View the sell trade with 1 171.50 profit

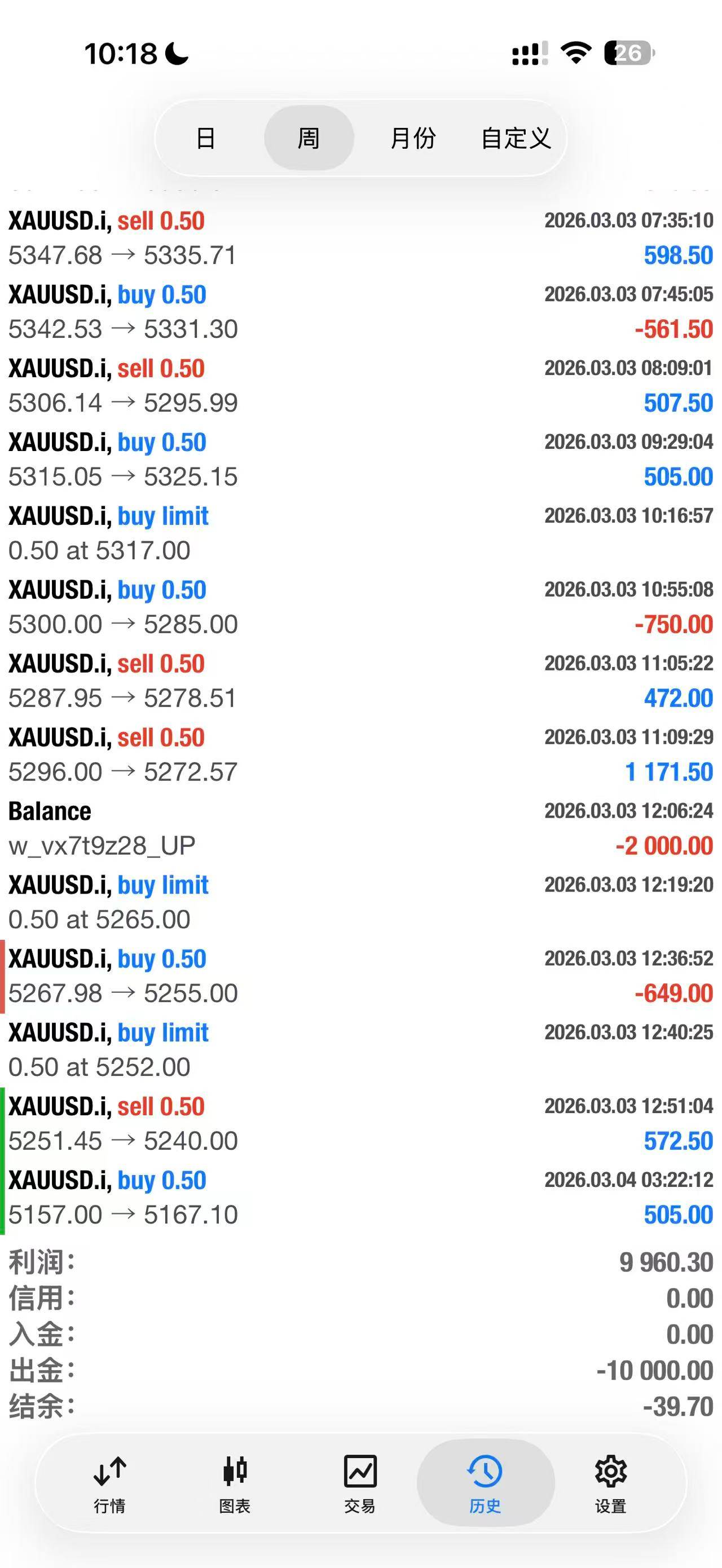pos(360,754)
